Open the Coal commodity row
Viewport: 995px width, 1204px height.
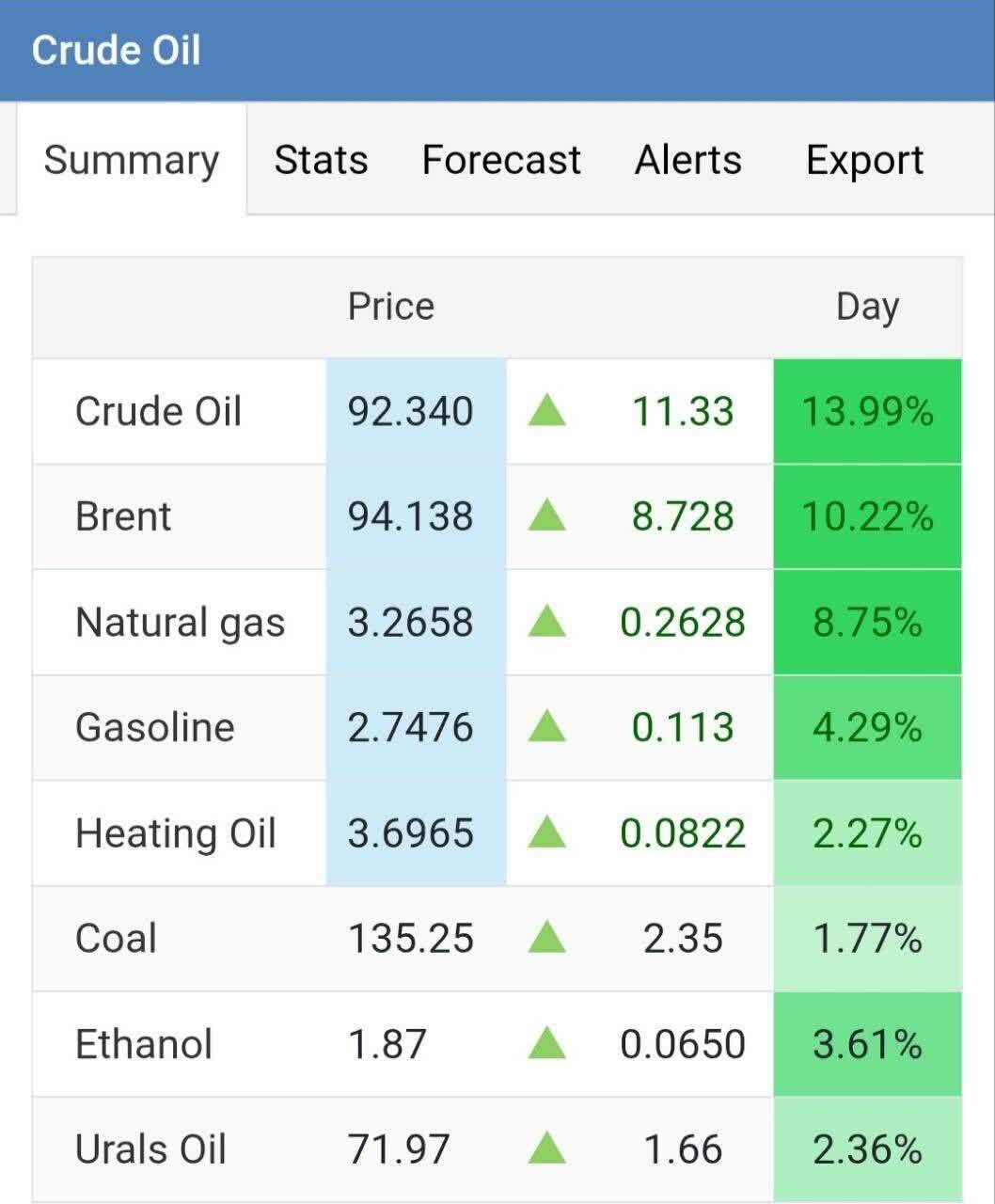(x=116, y=939)
